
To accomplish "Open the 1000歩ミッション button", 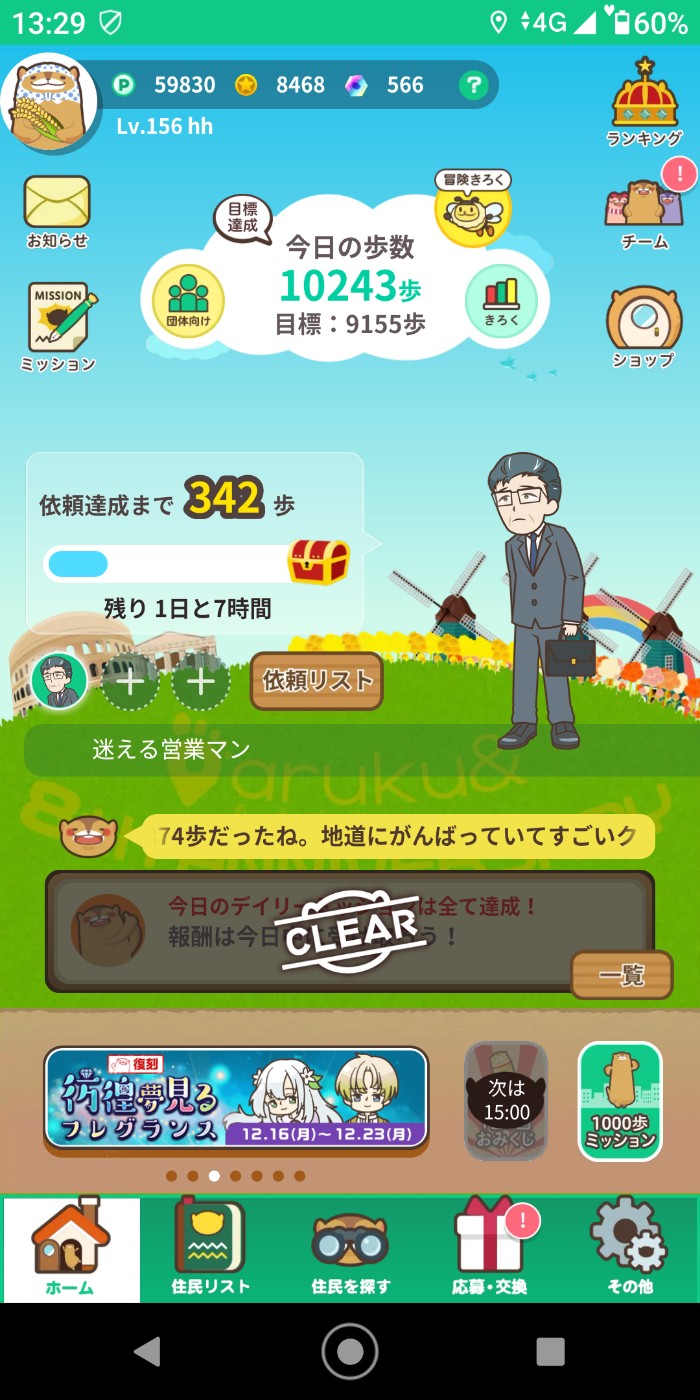I will pyautogui.click(x=620, y=1100).
